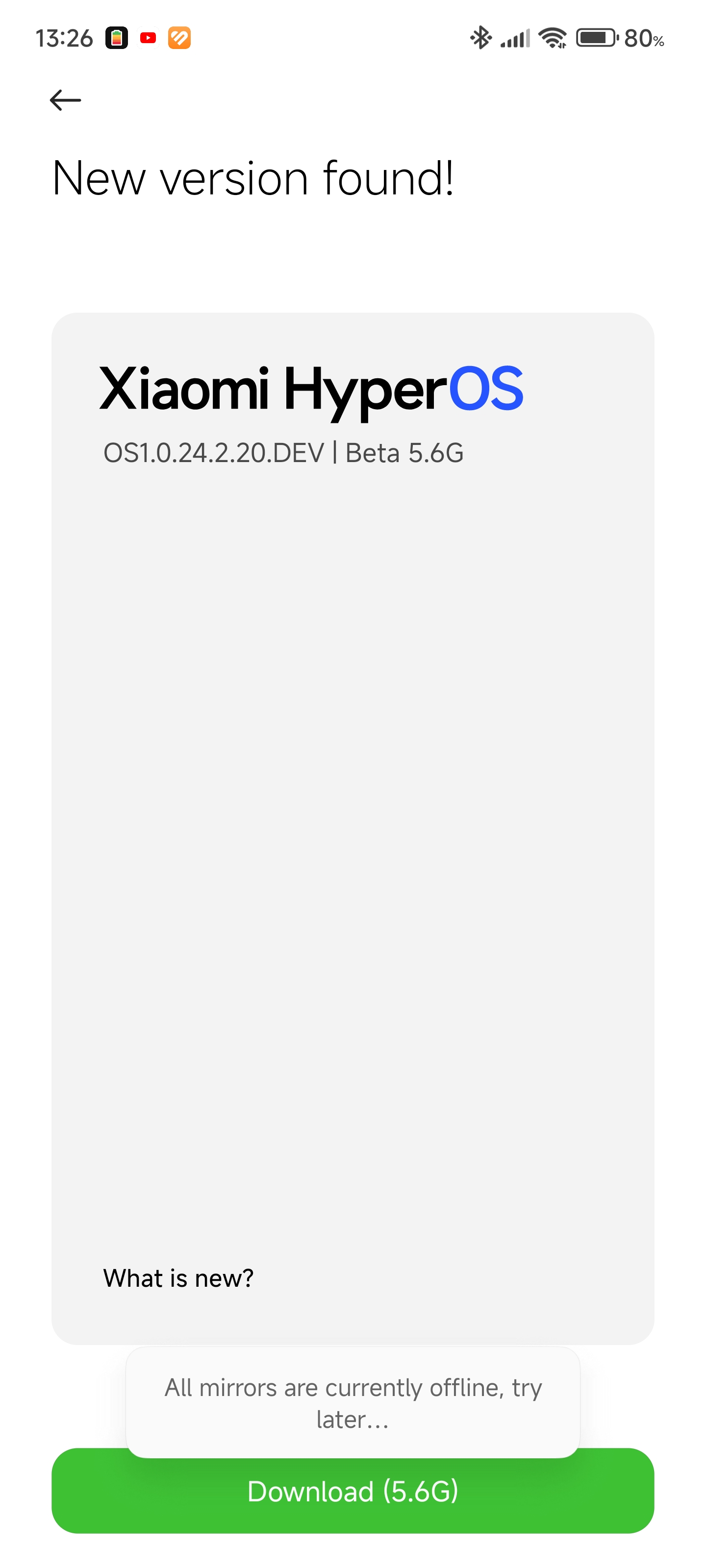Open the Xiaomi HyperOS update card
This screenshot has width=706, height=1568.
click(x=353, y=829)
